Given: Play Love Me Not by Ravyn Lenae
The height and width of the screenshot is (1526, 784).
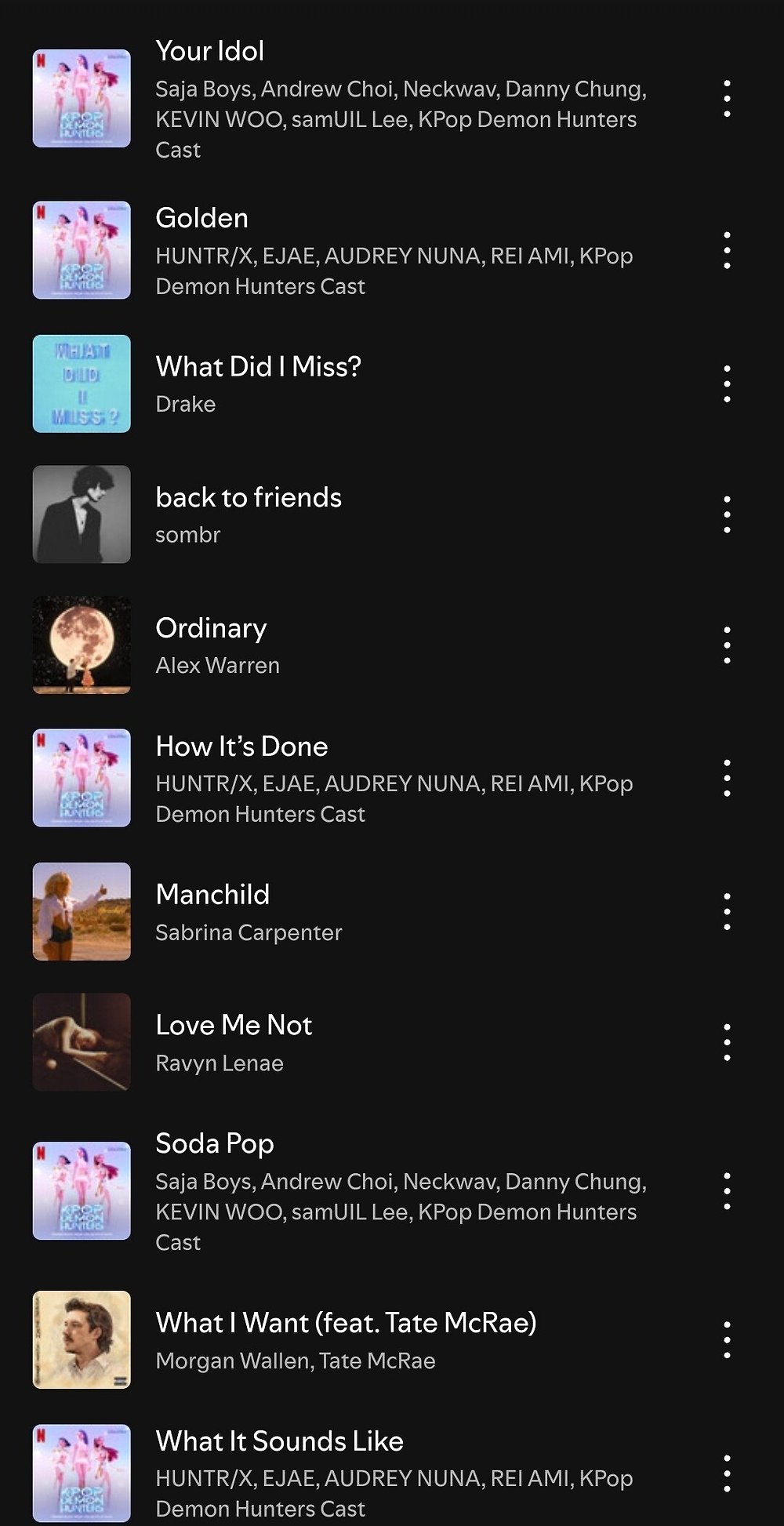Looking at the screenshot, I should (234, 1026).
